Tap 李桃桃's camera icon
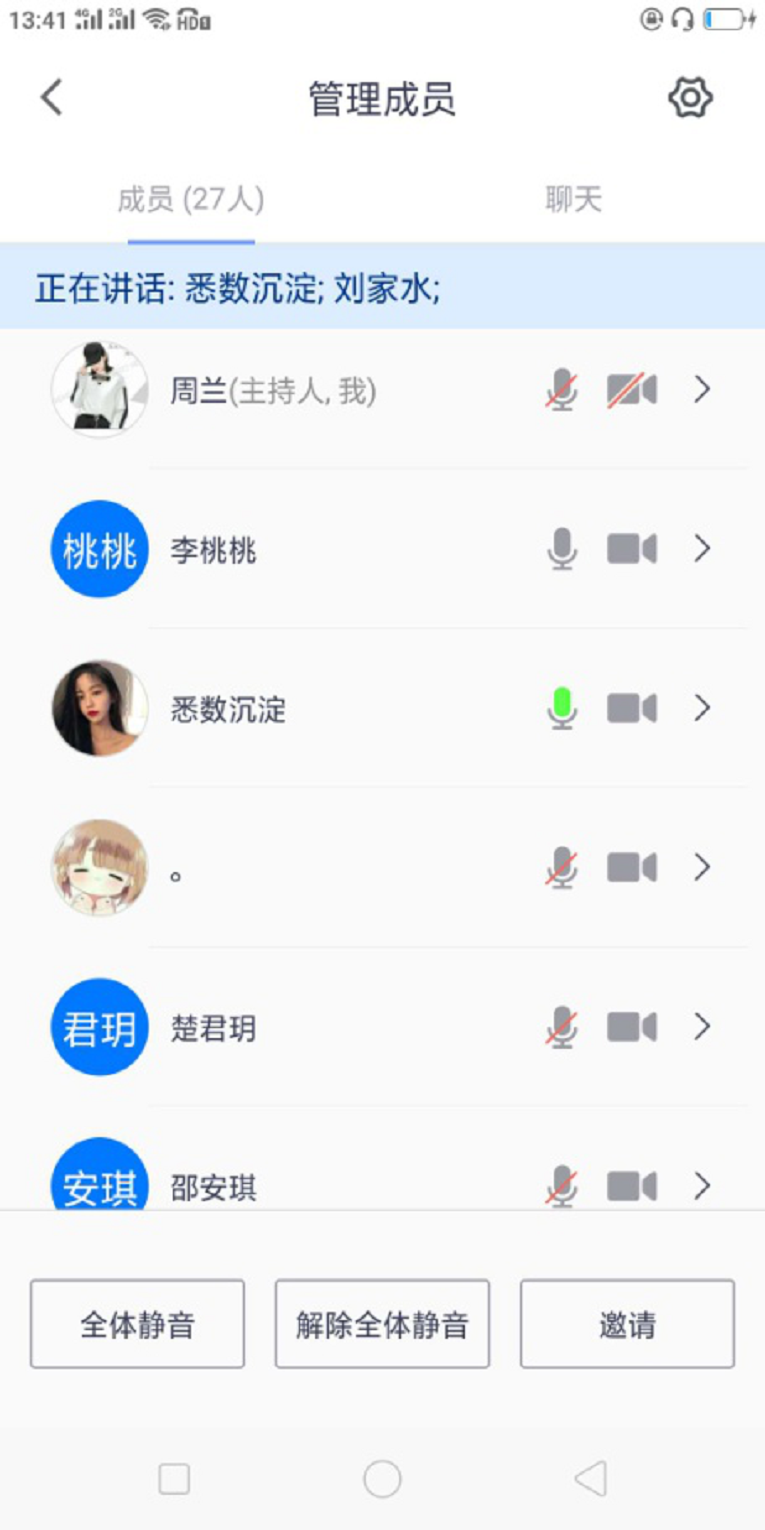765x1530 pixels. pos(632,549)
